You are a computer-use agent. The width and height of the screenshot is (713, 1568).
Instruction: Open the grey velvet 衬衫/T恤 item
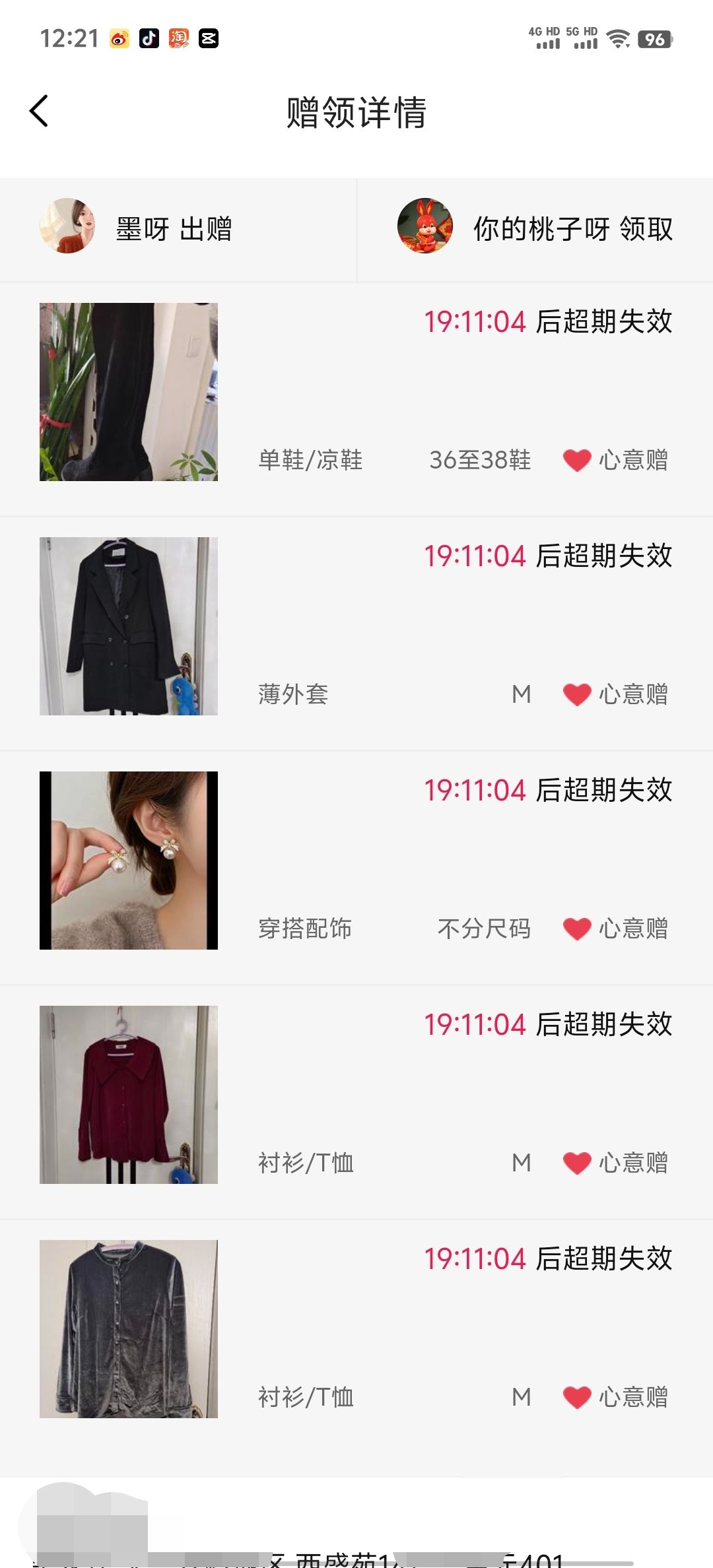coord(129,1329)
